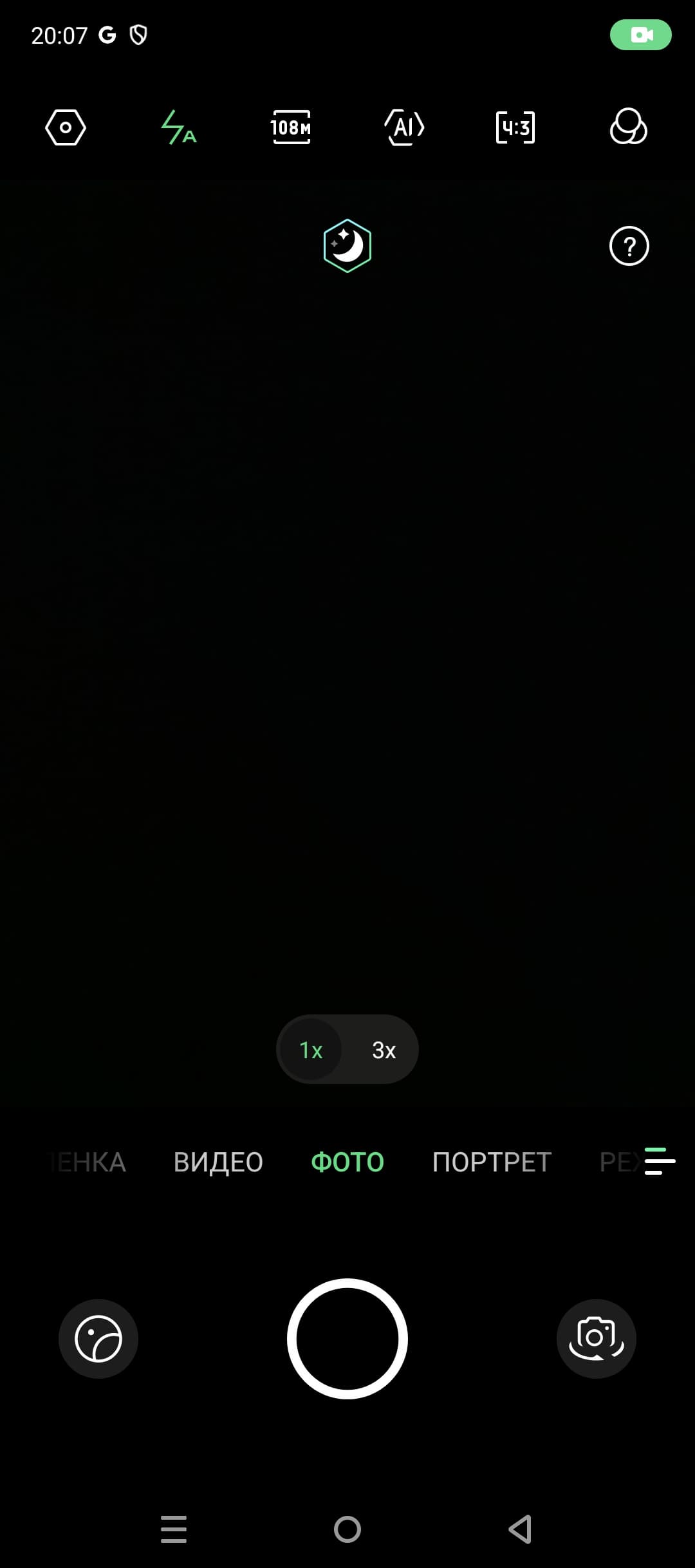Toggle AI scene enhancement
The height and width of the screenshot is (1568, 695).
tap(404, 127)
